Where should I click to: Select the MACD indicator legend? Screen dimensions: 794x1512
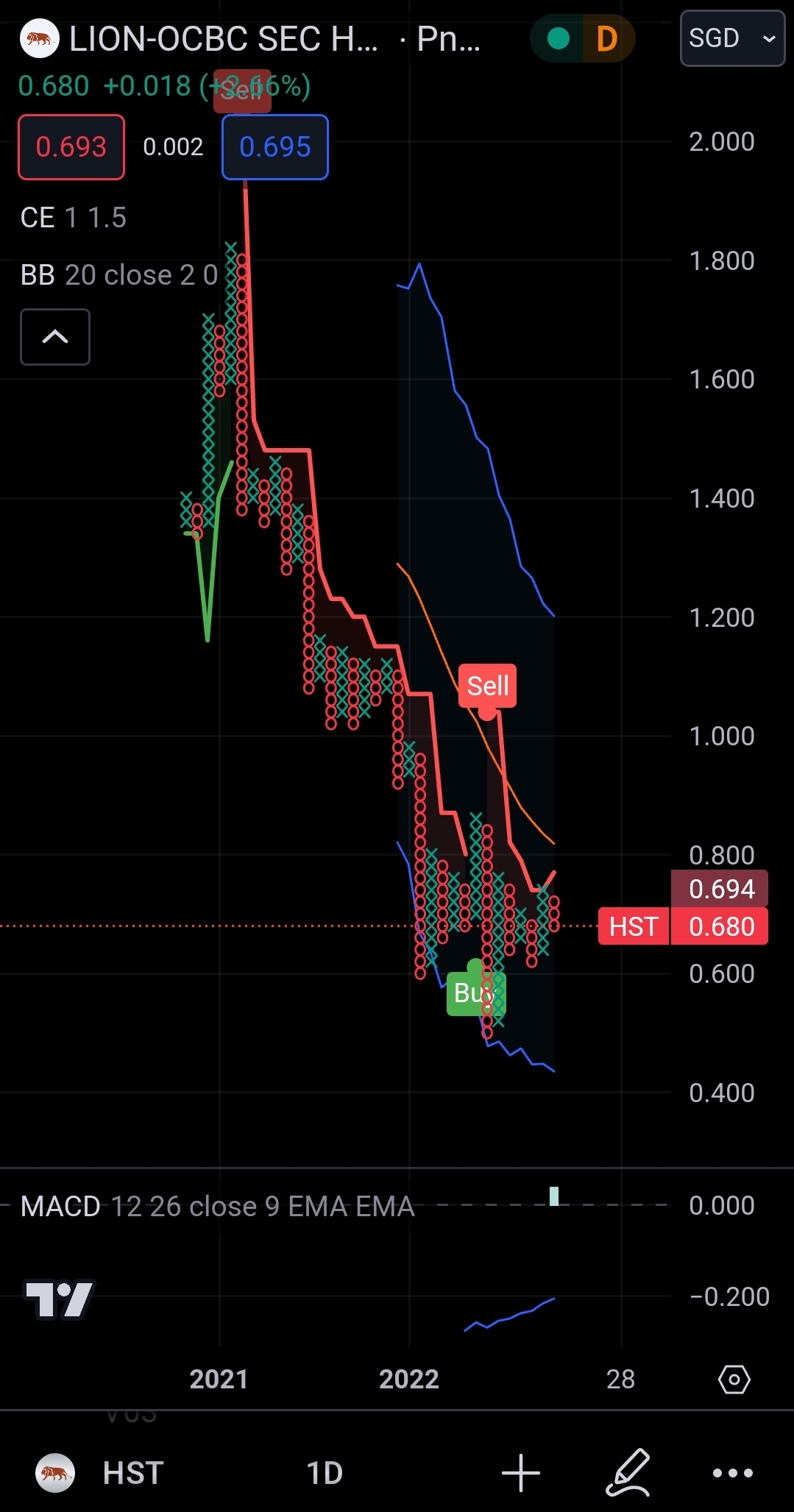[x=217, y=1207]
